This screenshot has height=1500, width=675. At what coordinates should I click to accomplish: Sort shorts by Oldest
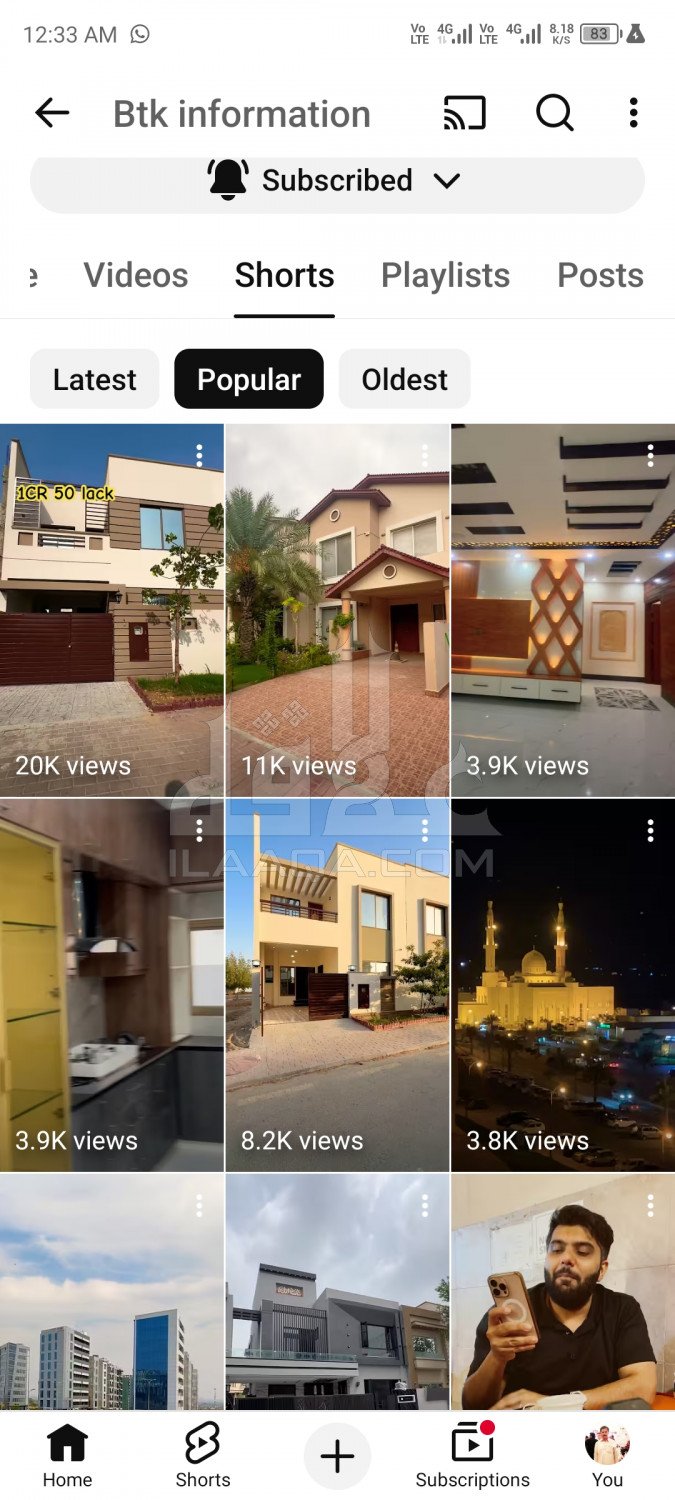(404, 379)
